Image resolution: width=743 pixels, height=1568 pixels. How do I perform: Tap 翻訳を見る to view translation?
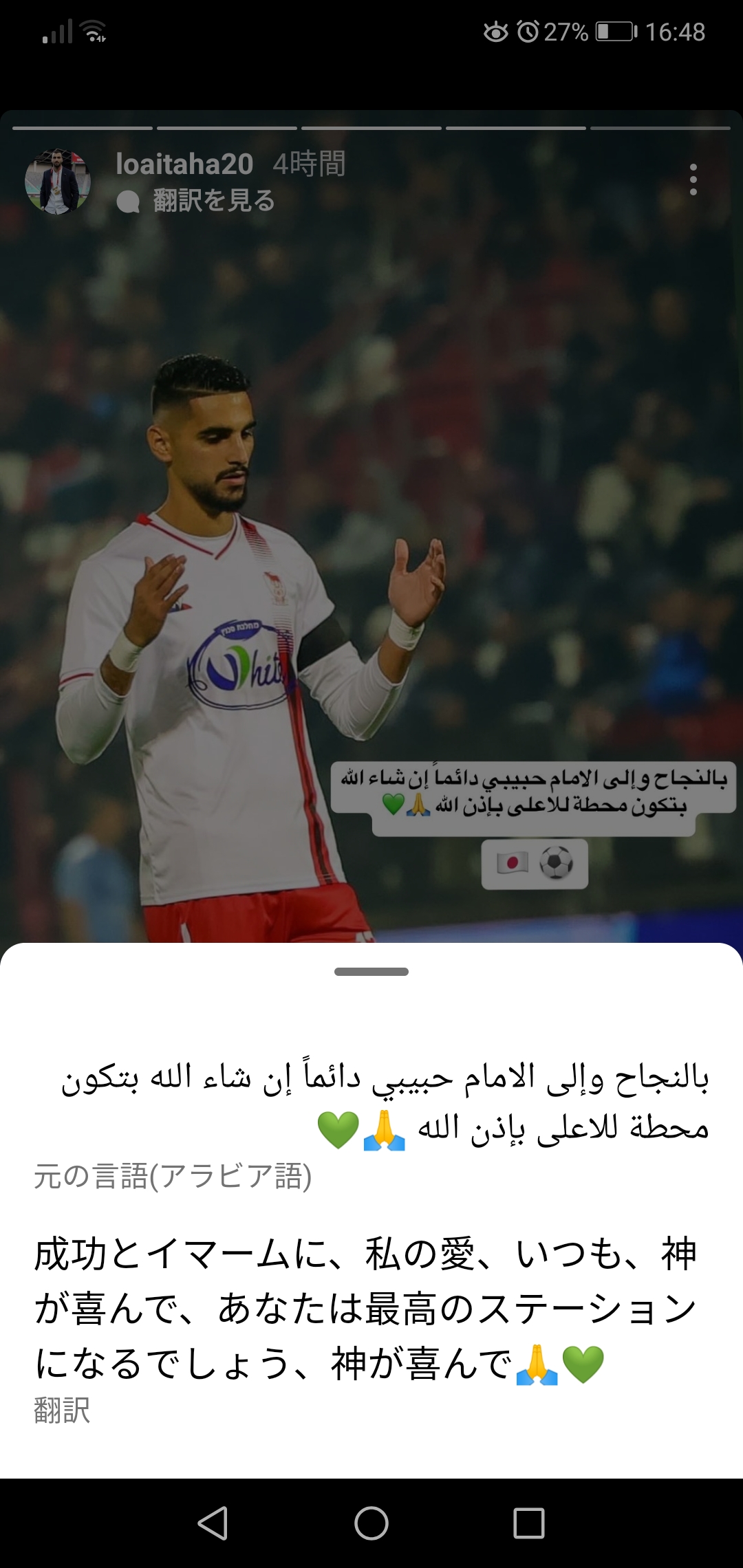click(x=213, y=201)
